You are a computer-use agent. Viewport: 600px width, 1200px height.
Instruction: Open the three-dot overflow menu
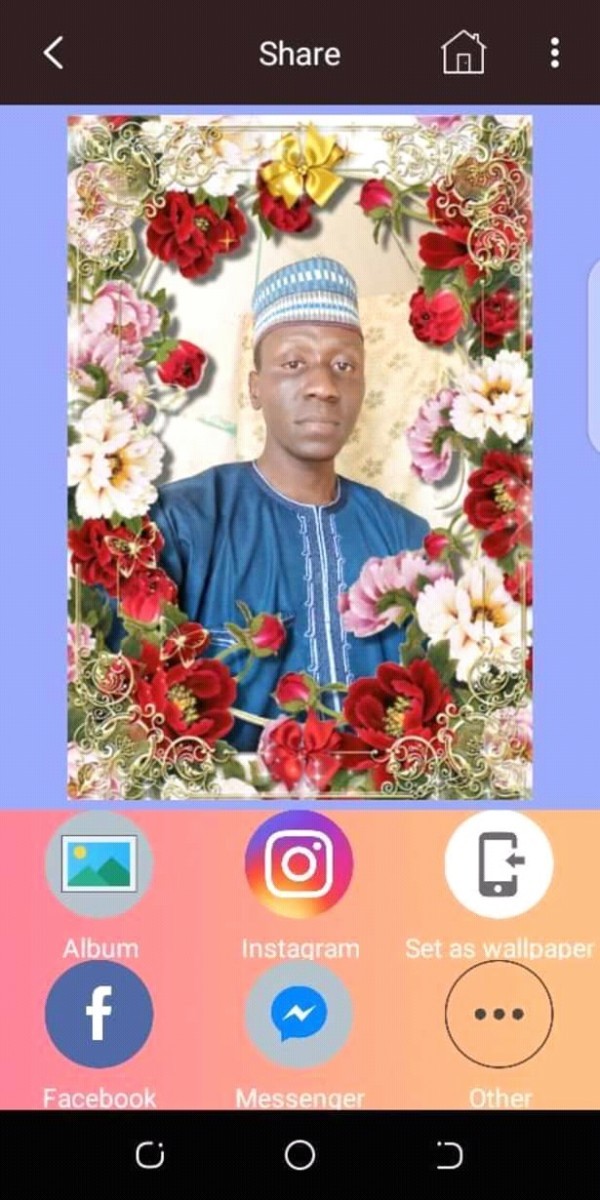coord(555,53)
